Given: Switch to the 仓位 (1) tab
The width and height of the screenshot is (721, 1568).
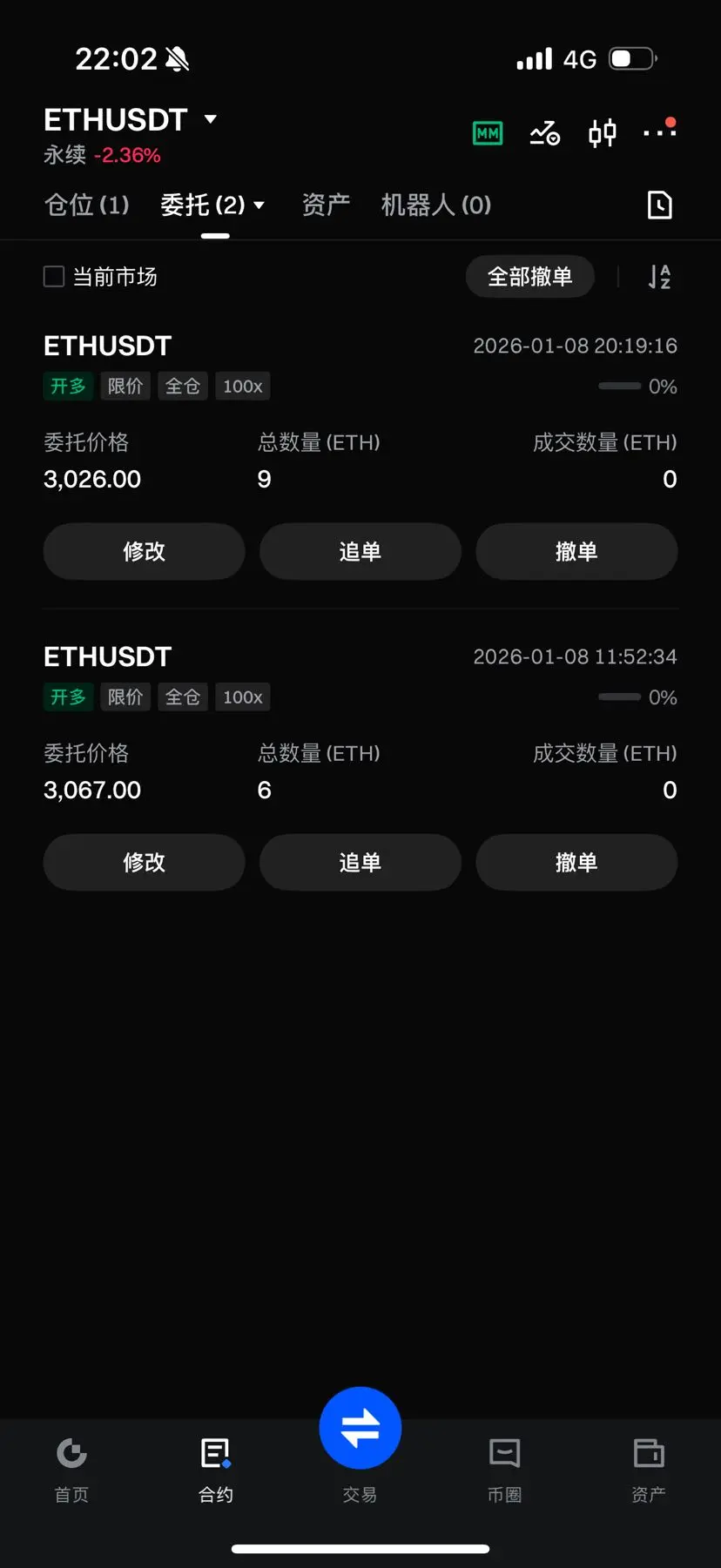Looking at the screenshot, I should (x=87, y=205).
